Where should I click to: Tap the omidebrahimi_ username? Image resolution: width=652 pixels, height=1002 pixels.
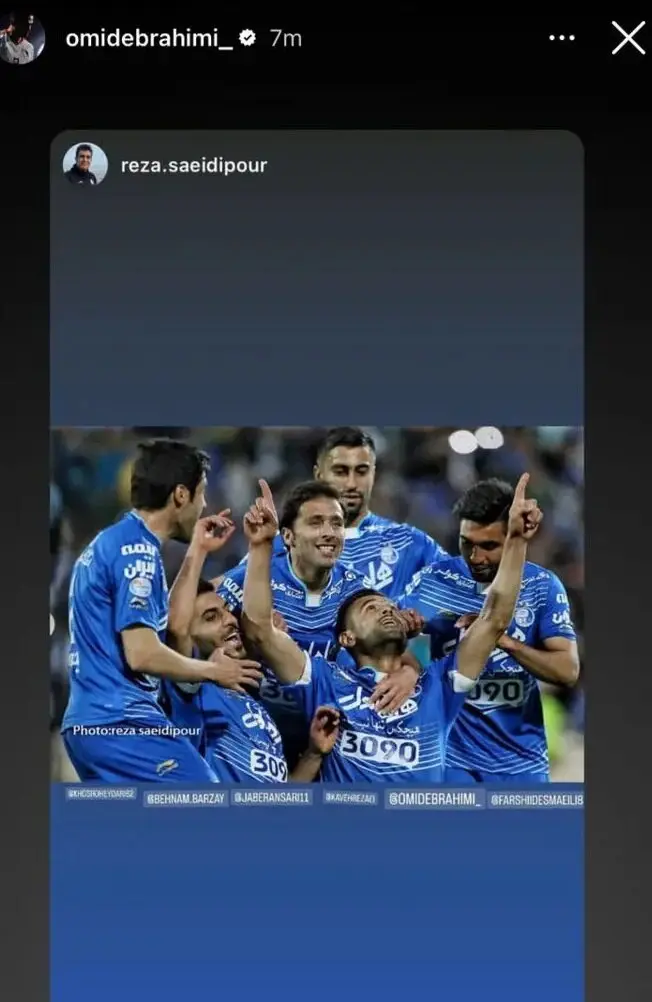click(148, 38)
